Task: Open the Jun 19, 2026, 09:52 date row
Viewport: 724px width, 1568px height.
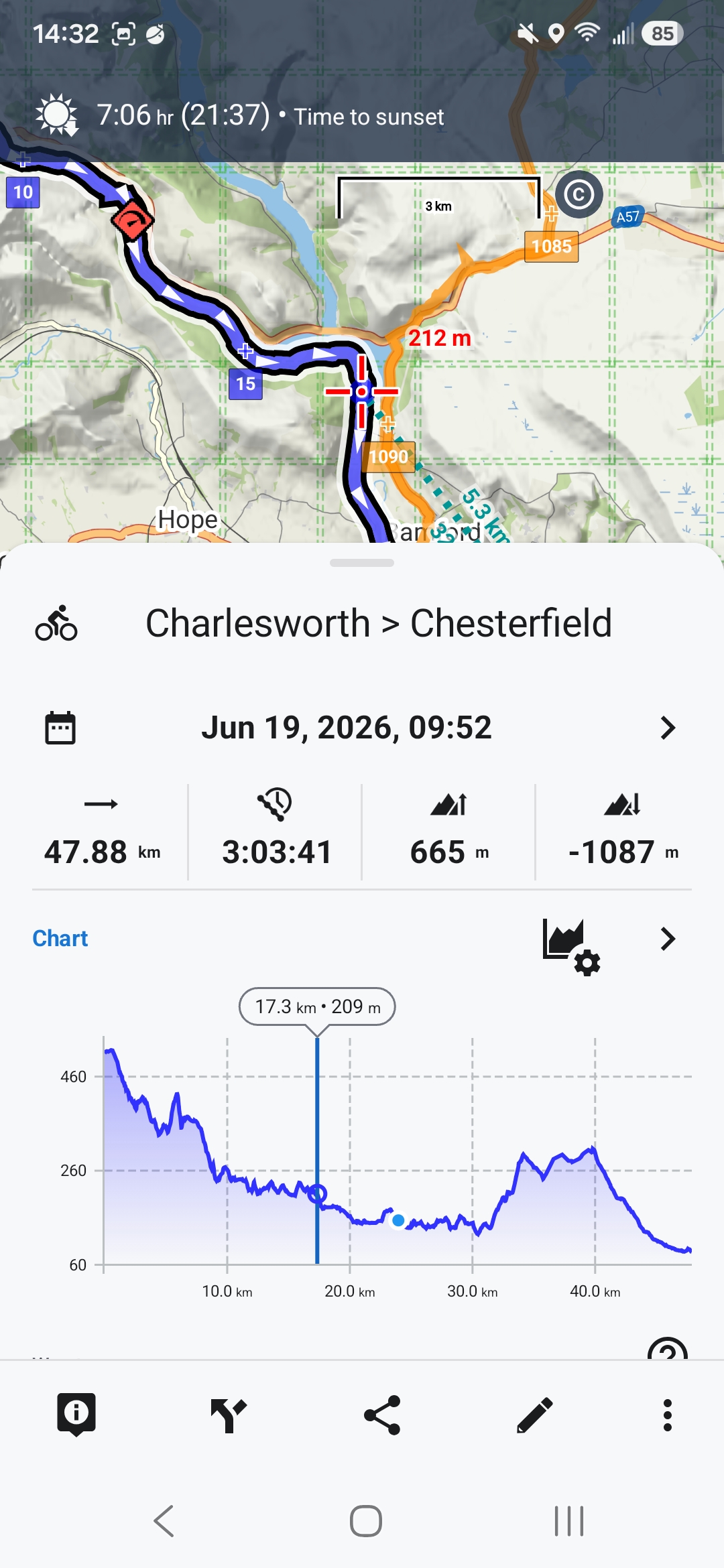Action: (362, 728)
